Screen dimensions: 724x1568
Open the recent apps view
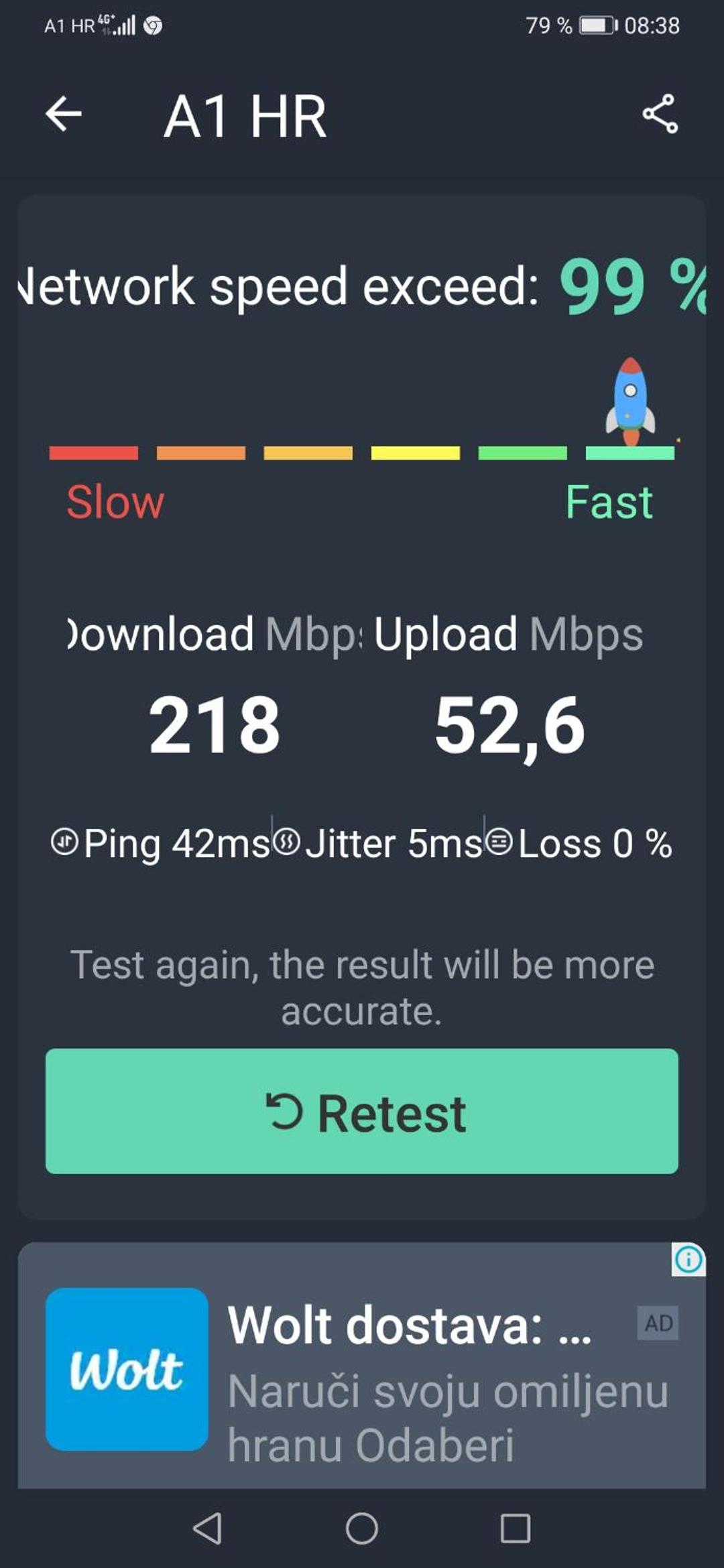pos(516,1528)
